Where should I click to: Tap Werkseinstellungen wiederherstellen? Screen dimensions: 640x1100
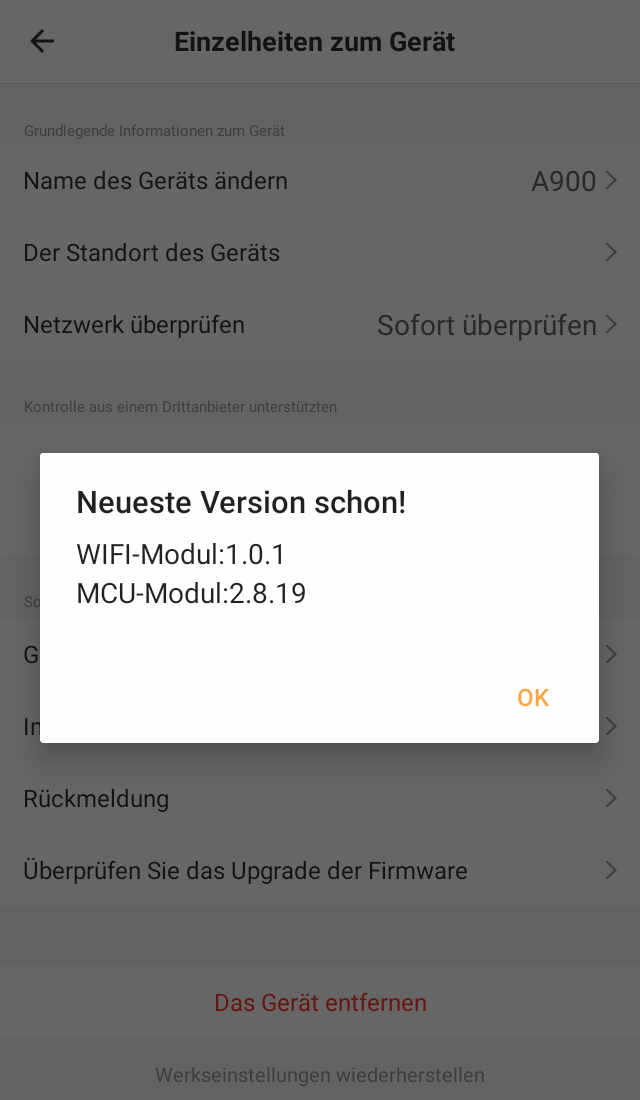coord(320,1075)
